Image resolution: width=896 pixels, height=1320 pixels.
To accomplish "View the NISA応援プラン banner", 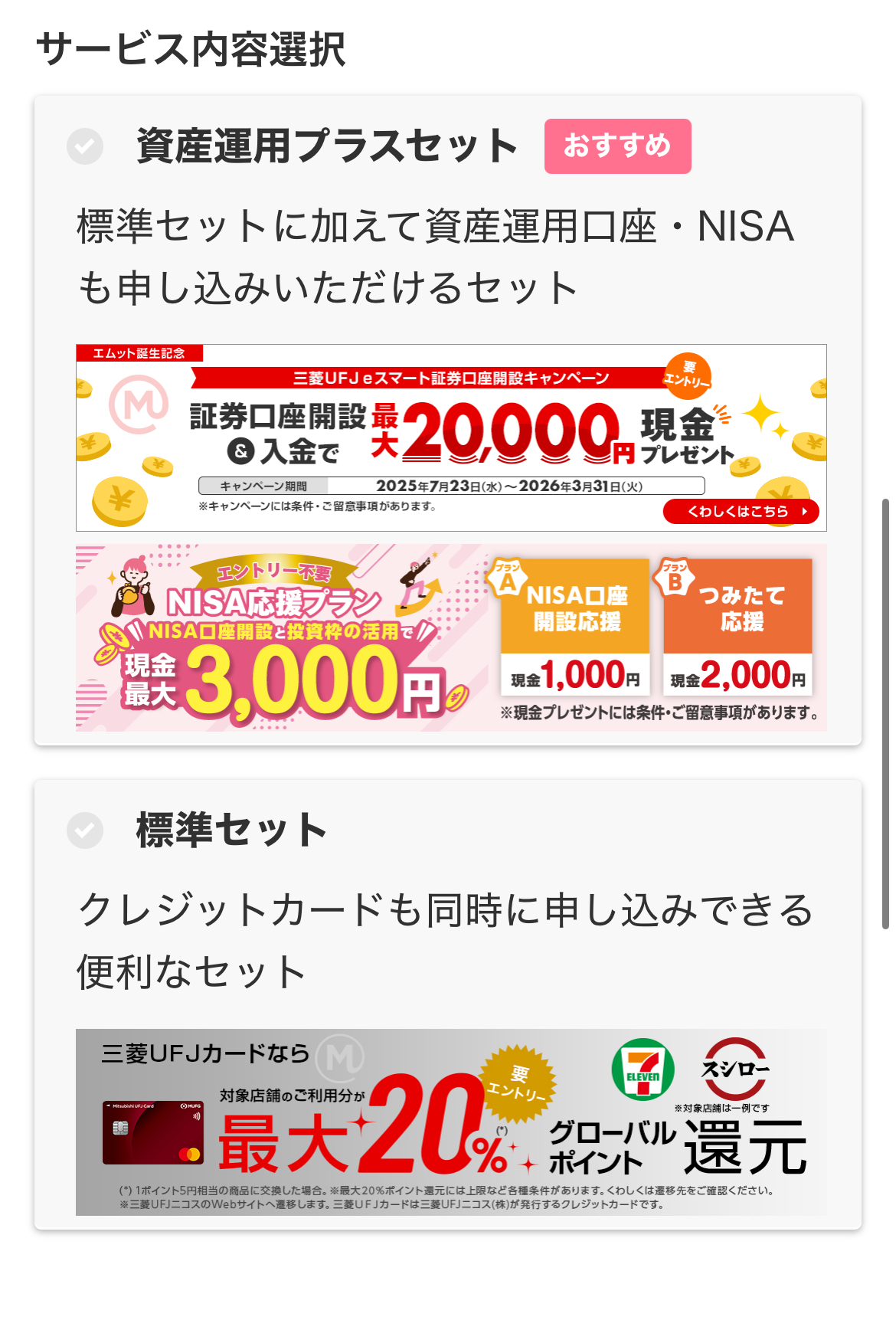I will 450,637.
